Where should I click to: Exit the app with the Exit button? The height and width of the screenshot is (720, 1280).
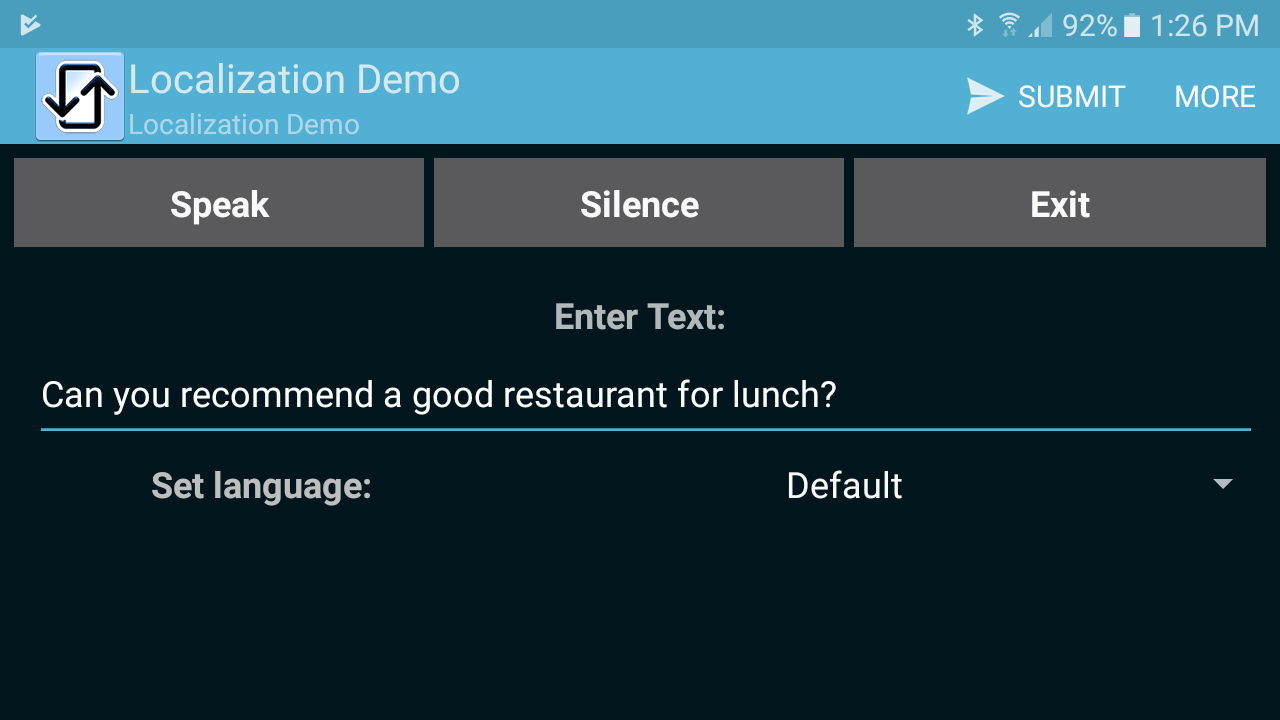[1059, 203]
